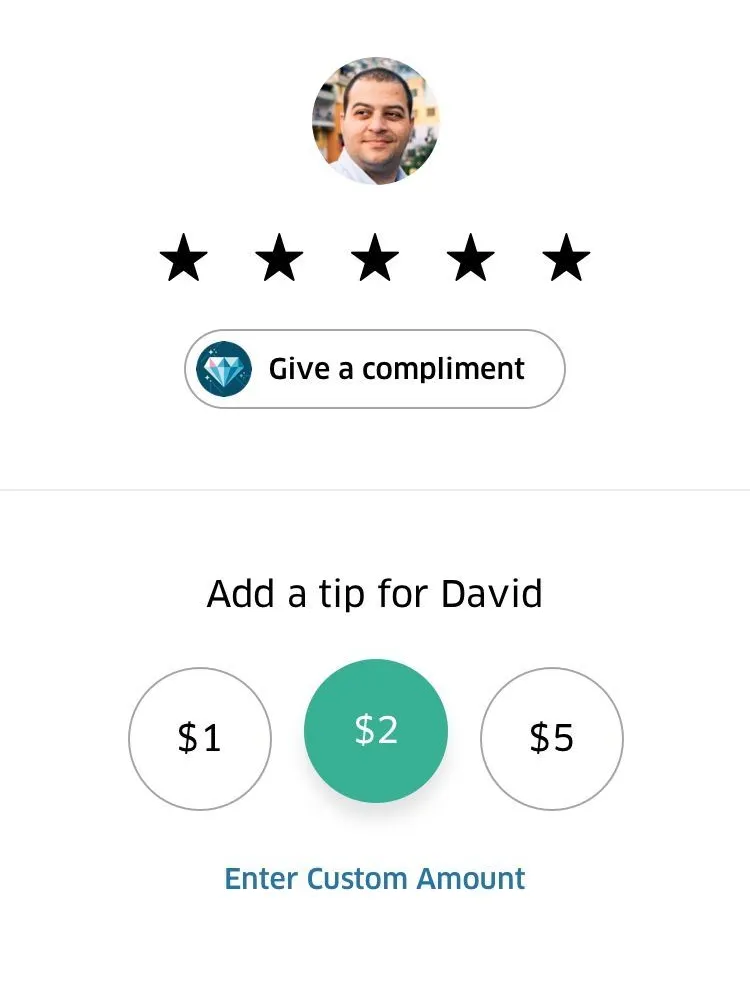This screenshot has height=1000, width=750.
Task: Select the first rating star
Action: (183, 257)
